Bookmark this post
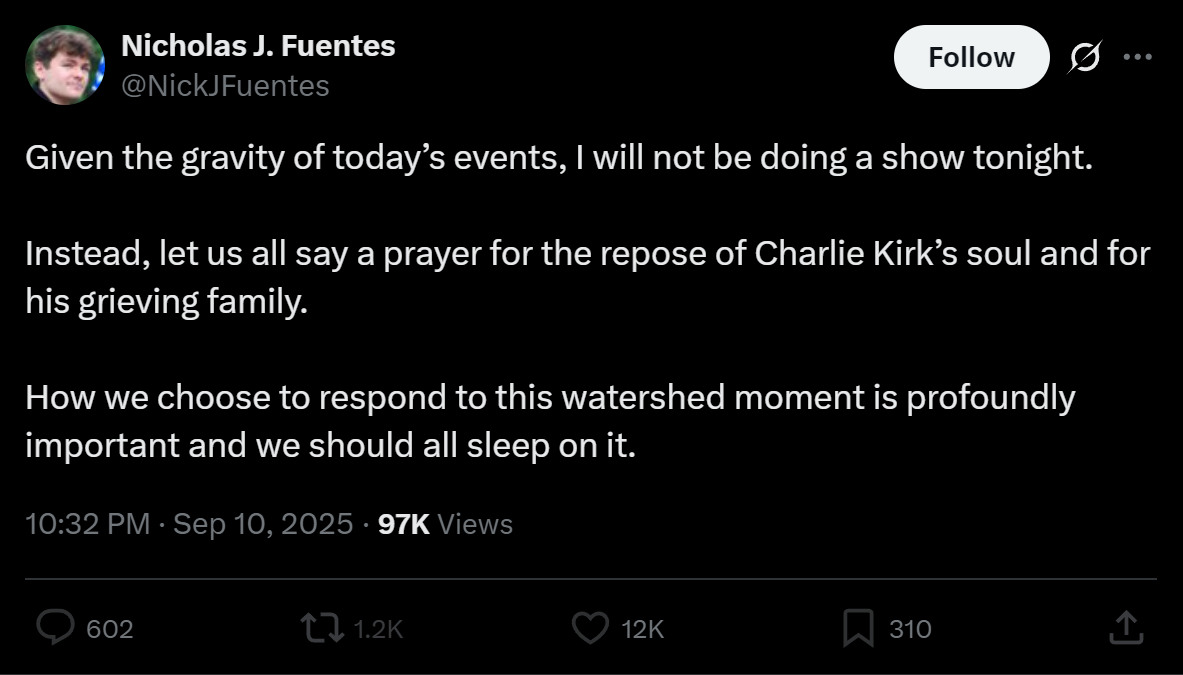The image size is (1183, 675). coord(858,628)
